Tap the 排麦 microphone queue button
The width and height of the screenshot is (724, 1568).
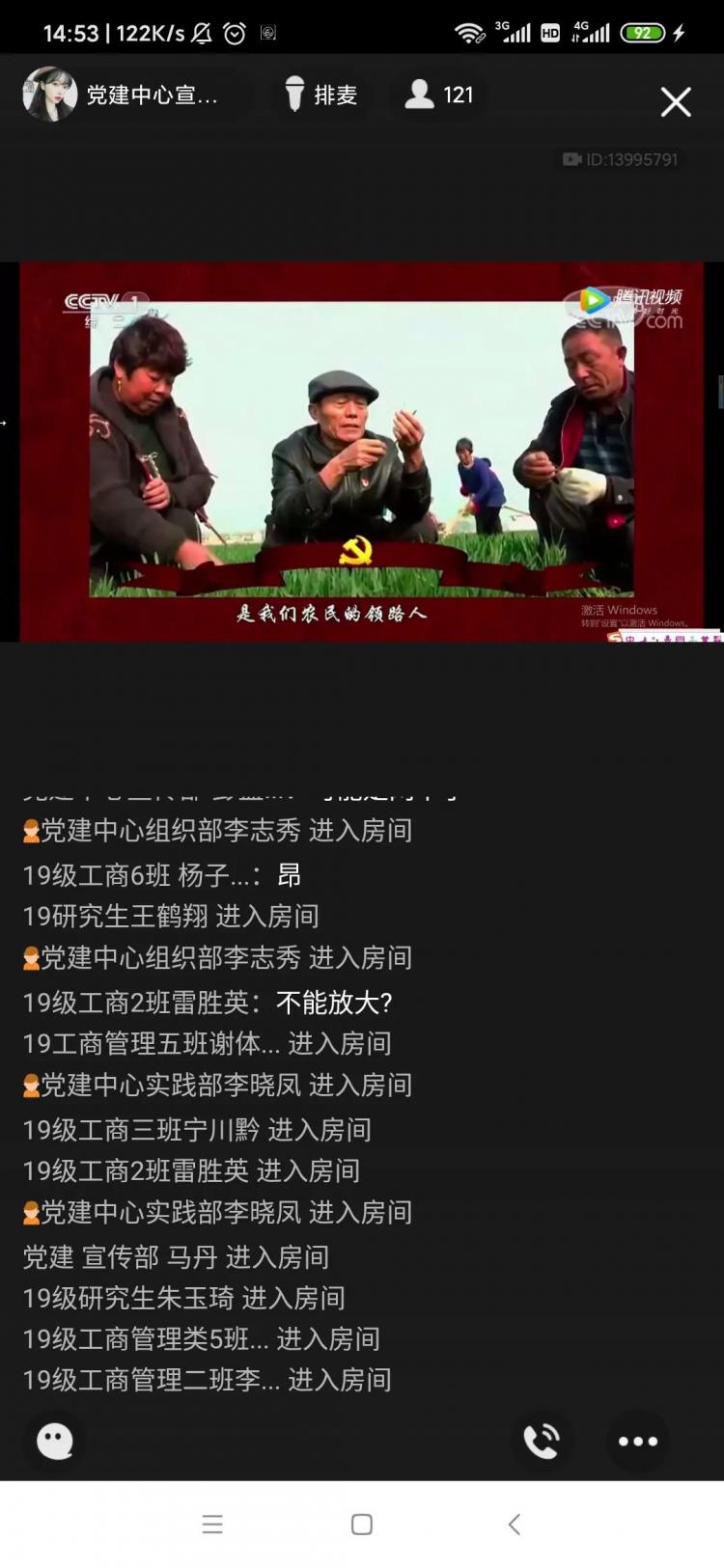pyautogui.click(x=321, y=95)
